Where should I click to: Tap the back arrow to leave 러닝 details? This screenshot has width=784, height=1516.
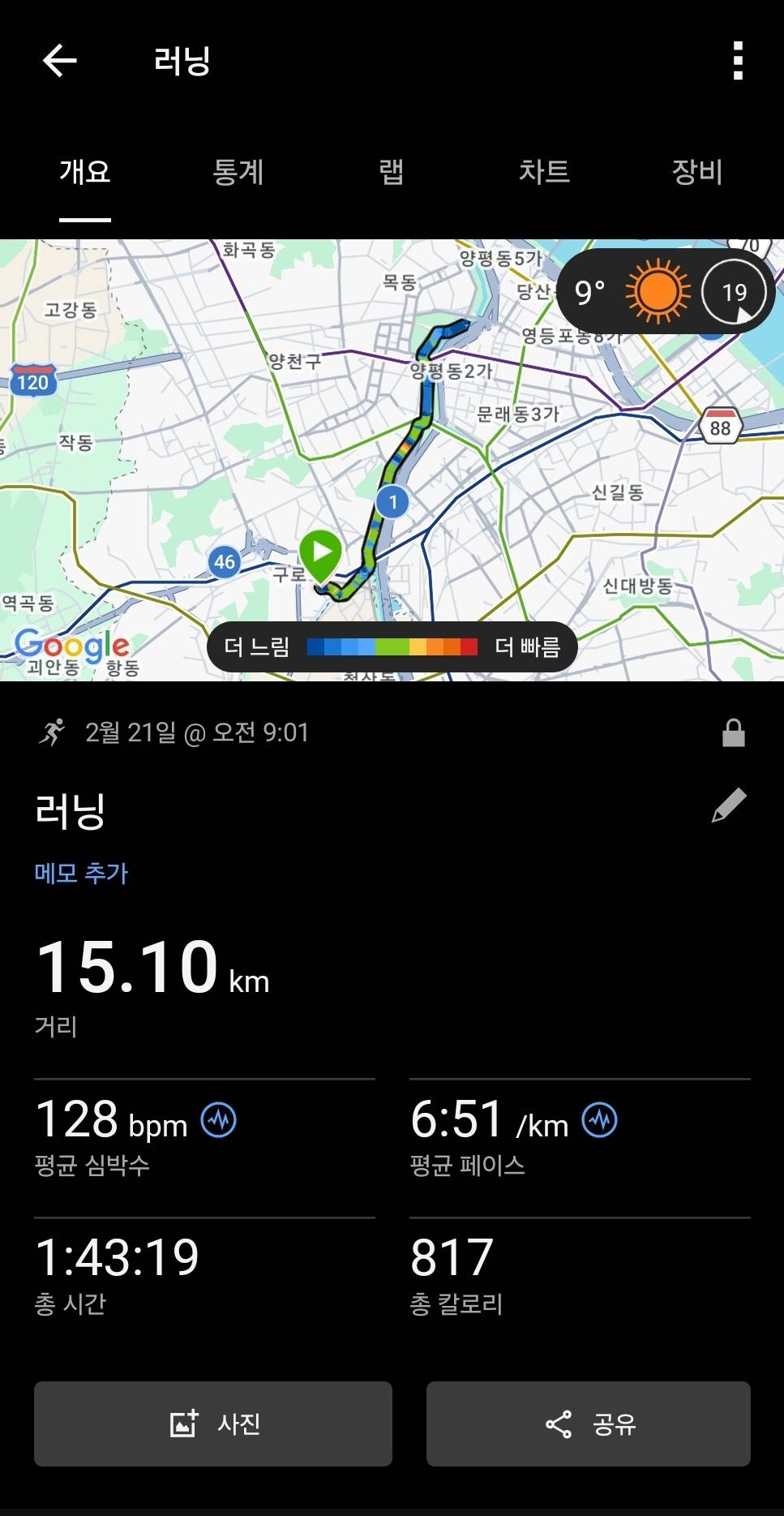point(58,61)
